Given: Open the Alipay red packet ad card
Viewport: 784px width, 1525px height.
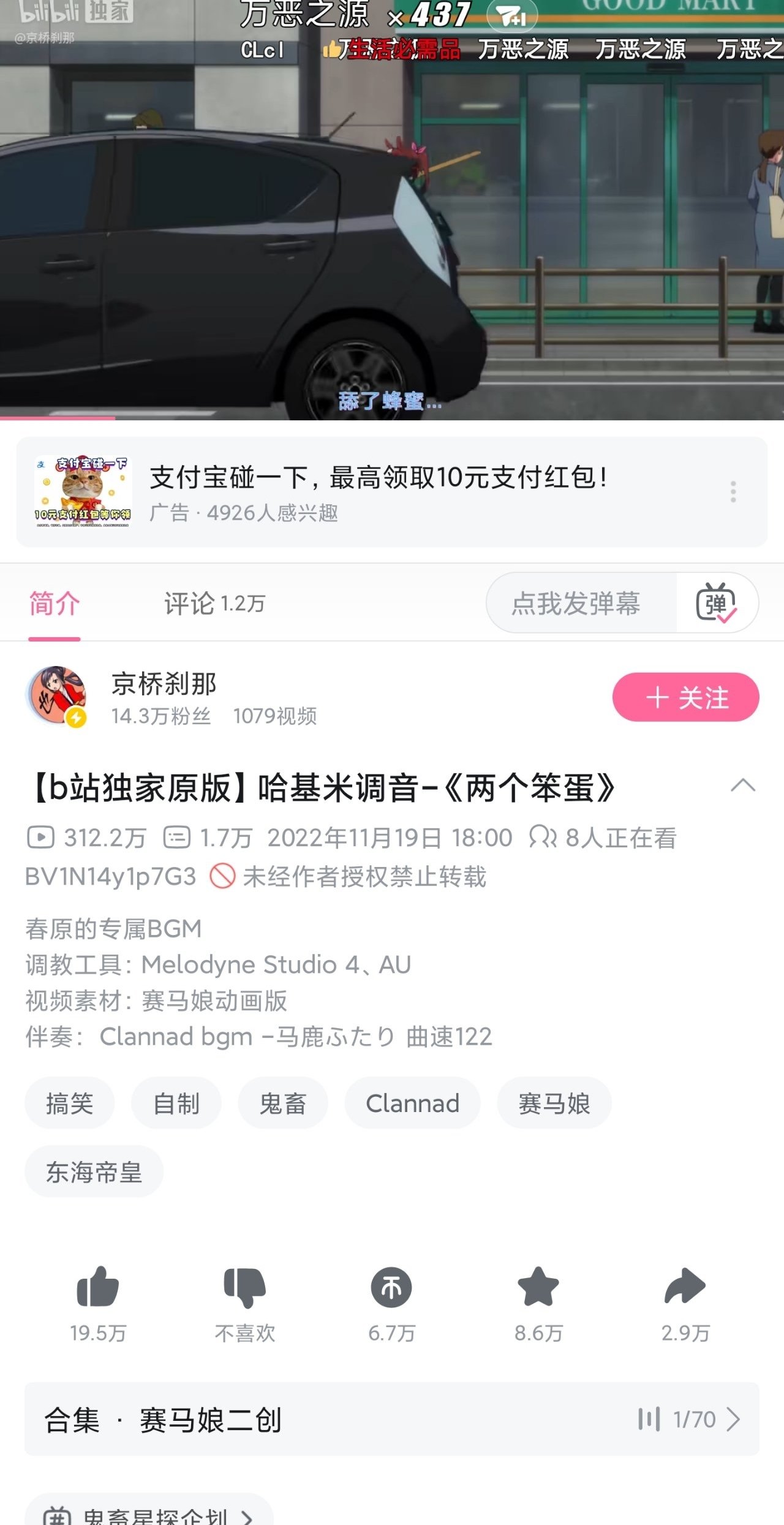Looking at the screenshot, I should tap(380, 492).
